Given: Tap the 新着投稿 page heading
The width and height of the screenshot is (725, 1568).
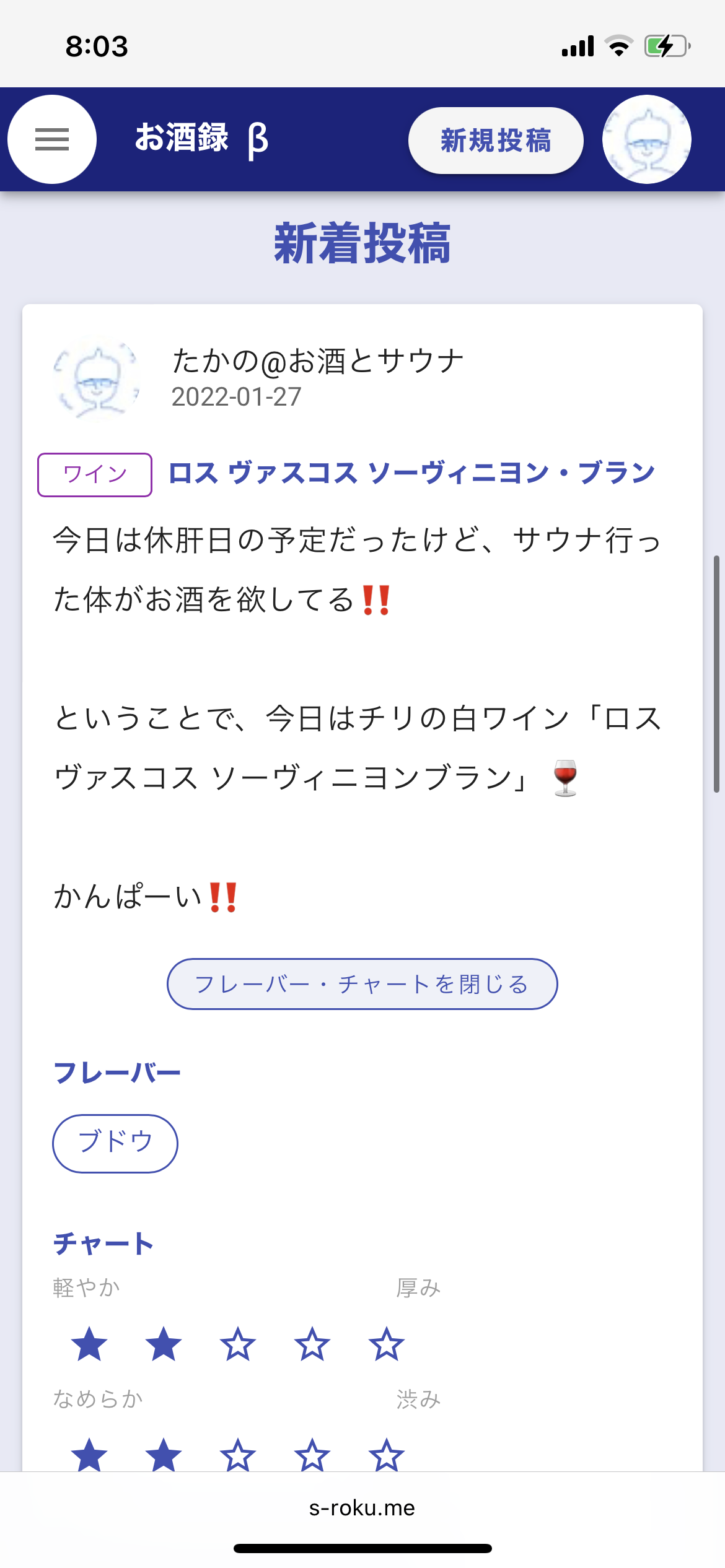Looking at the screenshot, I should pyautogui.click(x=362, y=243).
